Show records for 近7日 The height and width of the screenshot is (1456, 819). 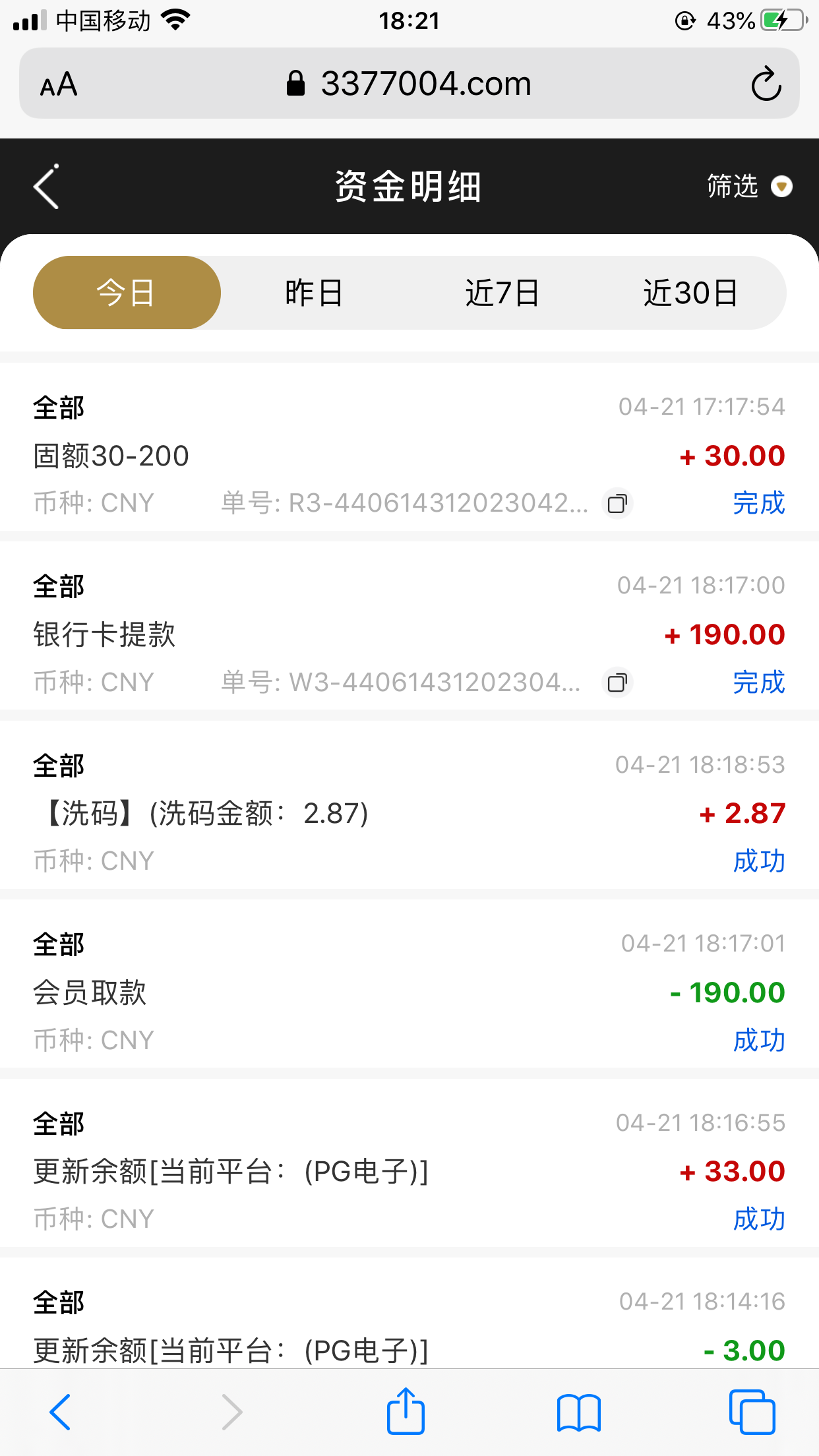click(502, 293)
